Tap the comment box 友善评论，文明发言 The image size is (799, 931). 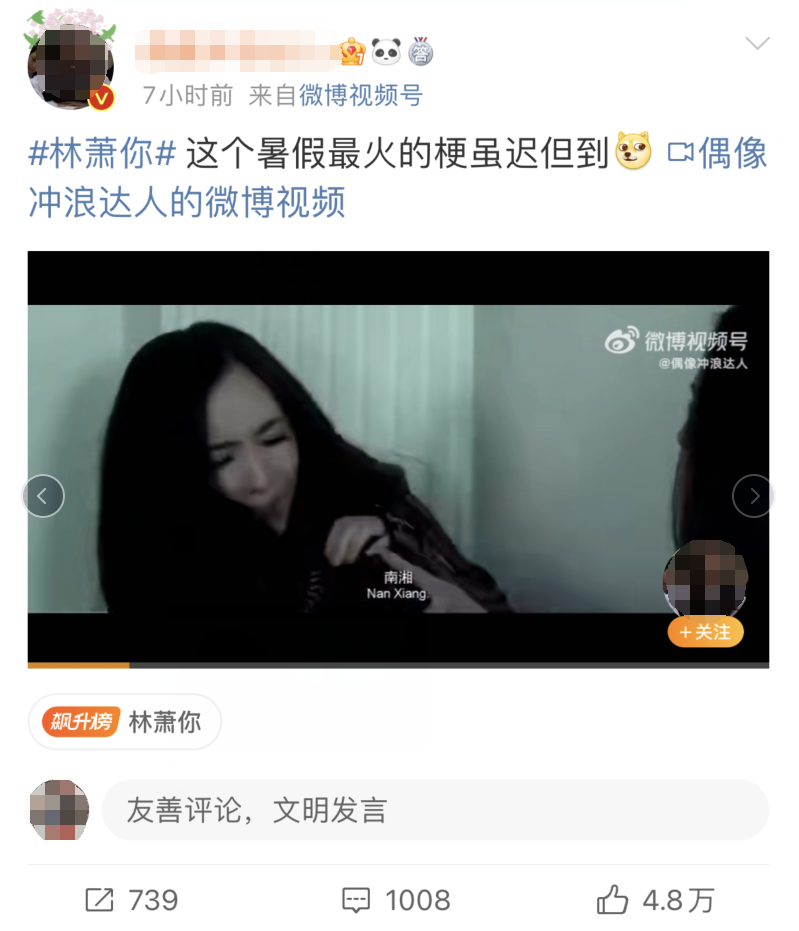pos(434,810)
